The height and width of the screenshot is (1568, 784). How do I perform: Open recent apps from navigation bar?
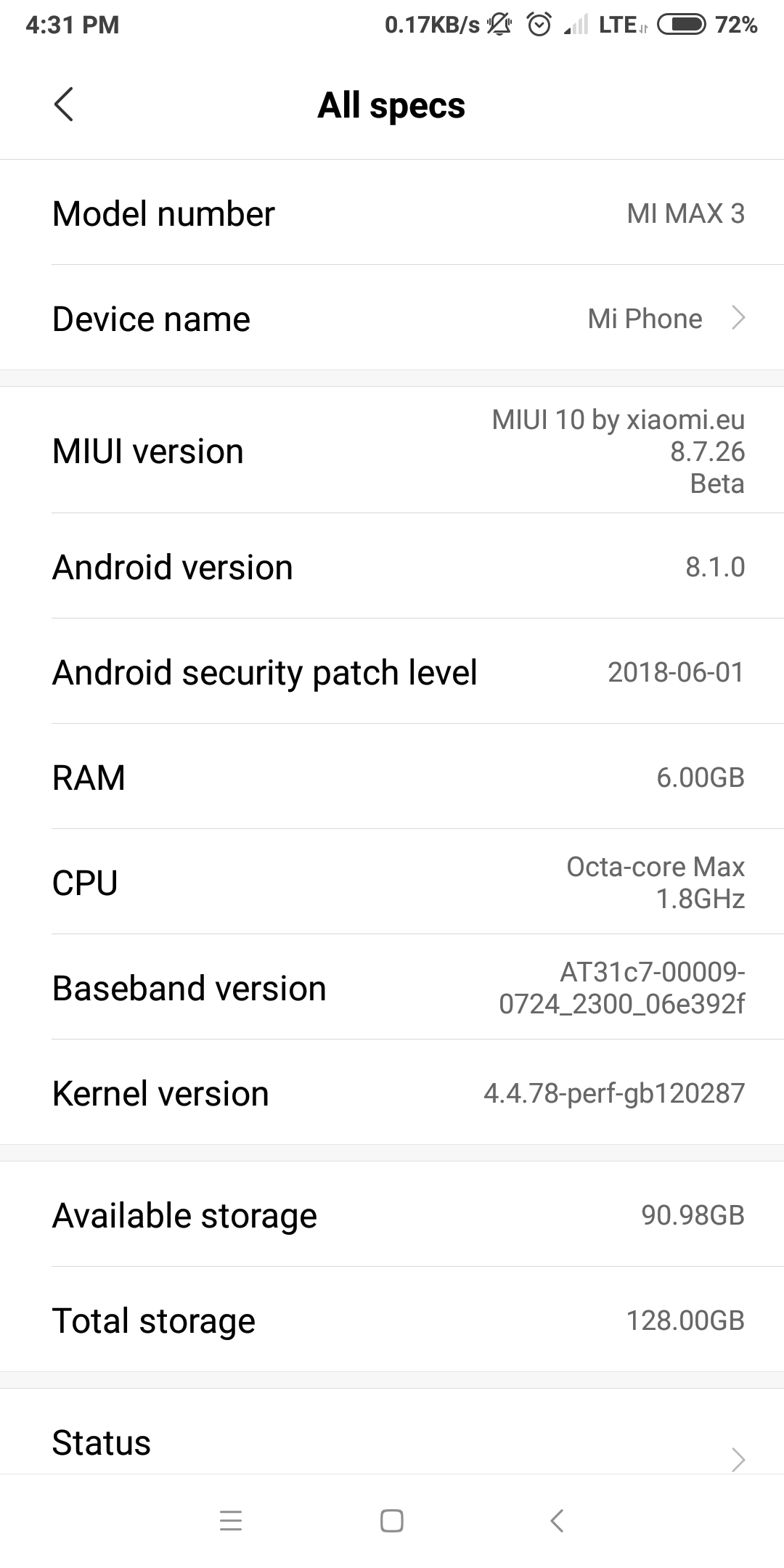231,1520
